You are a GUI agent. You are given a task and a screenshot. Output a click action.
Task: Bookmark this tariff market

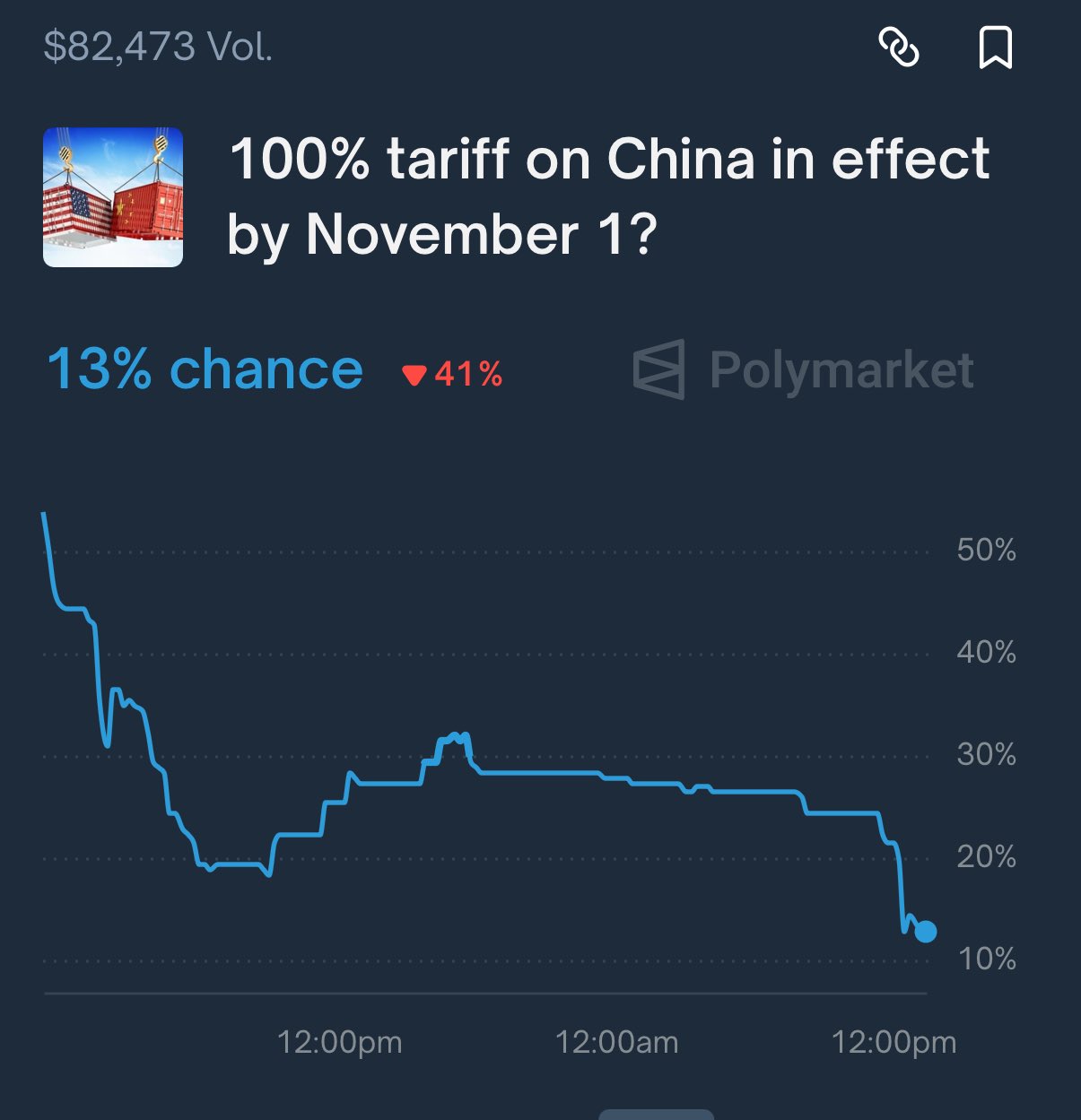point(995,48)
